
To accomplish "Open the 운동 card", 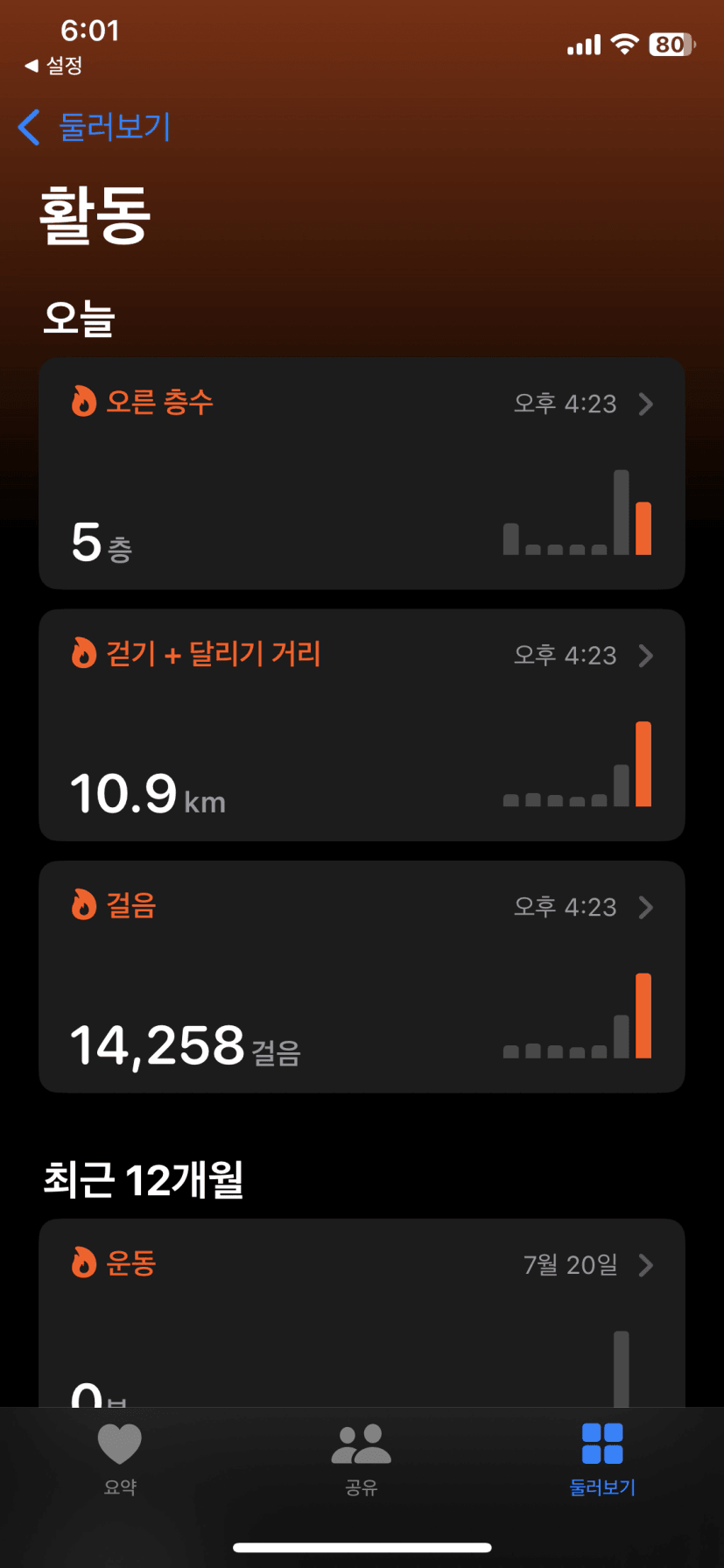I will click(362, 1312).
